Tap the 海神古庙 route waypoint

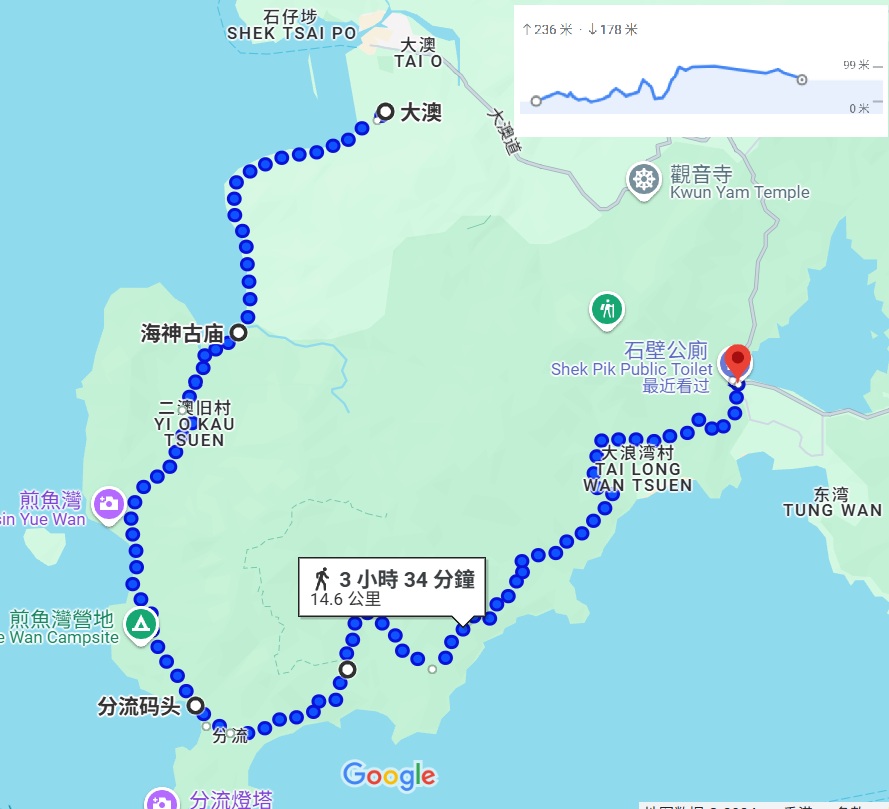pyautogui.click(x=239, y=333)
